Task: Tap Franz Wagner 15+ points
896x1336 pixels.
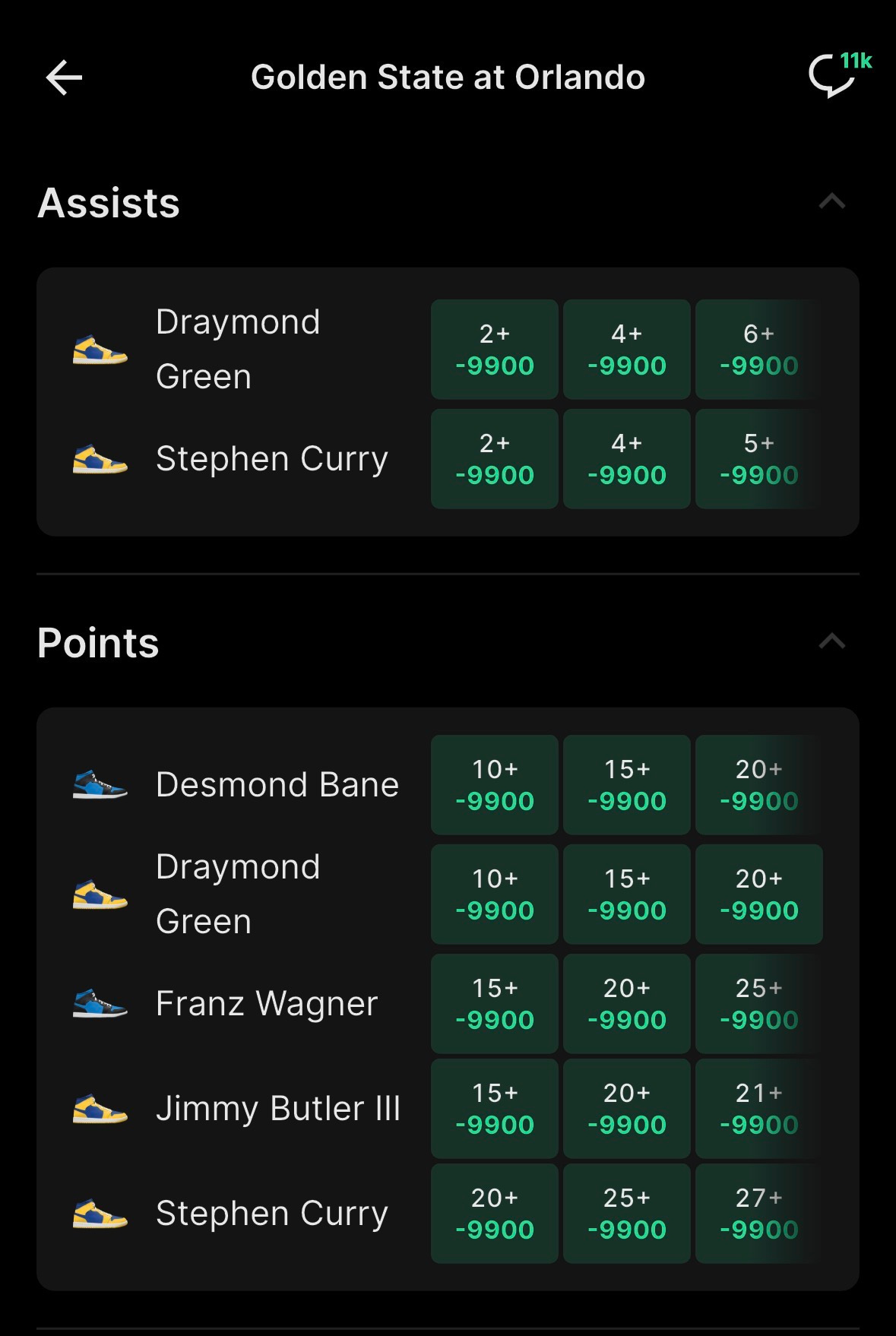Action: (x=494, y=1004)
